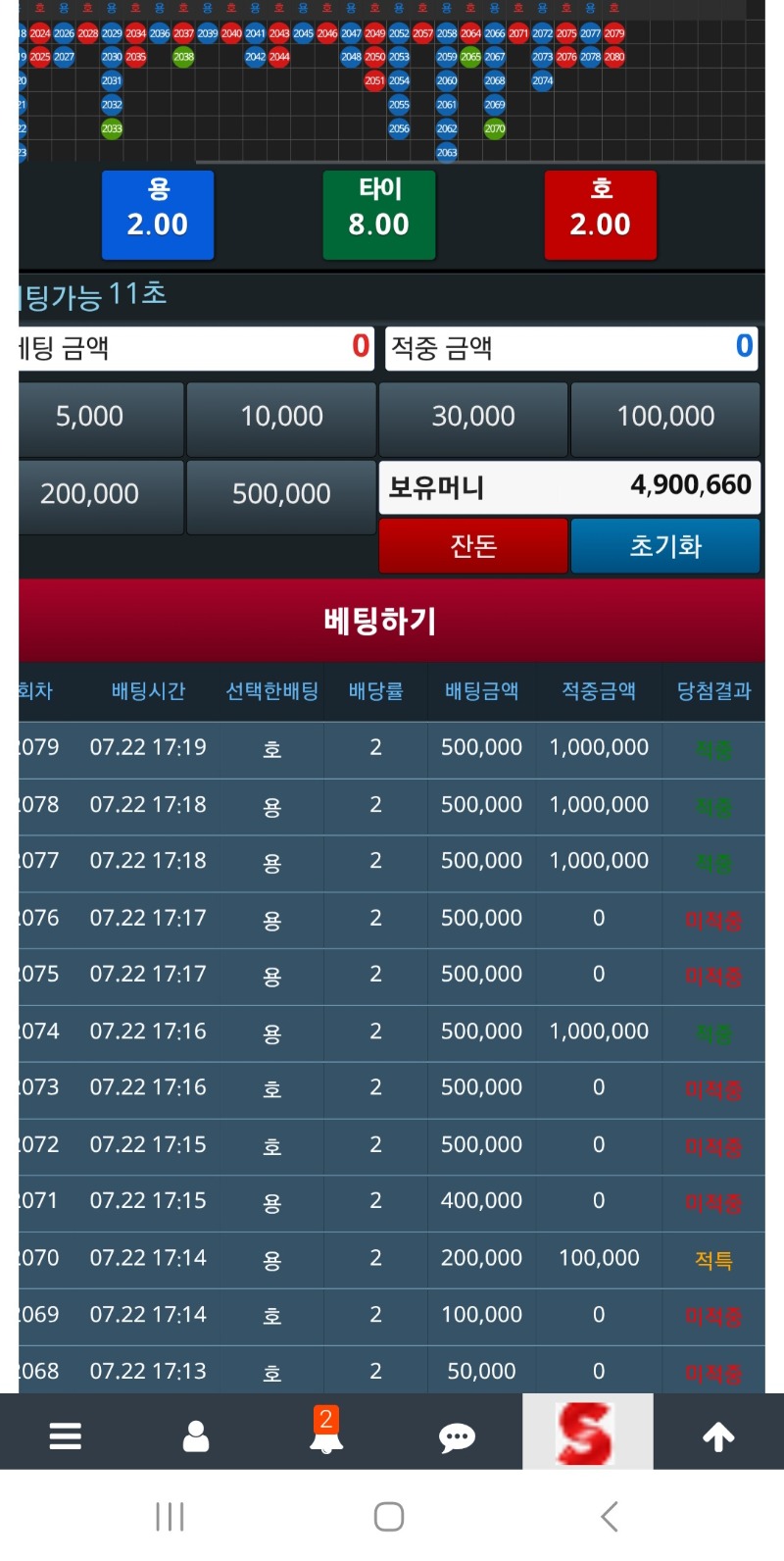Select the blue 용 2.00 bet option
The height and width of the screenshot is (1561, 784).
(158, 215)
